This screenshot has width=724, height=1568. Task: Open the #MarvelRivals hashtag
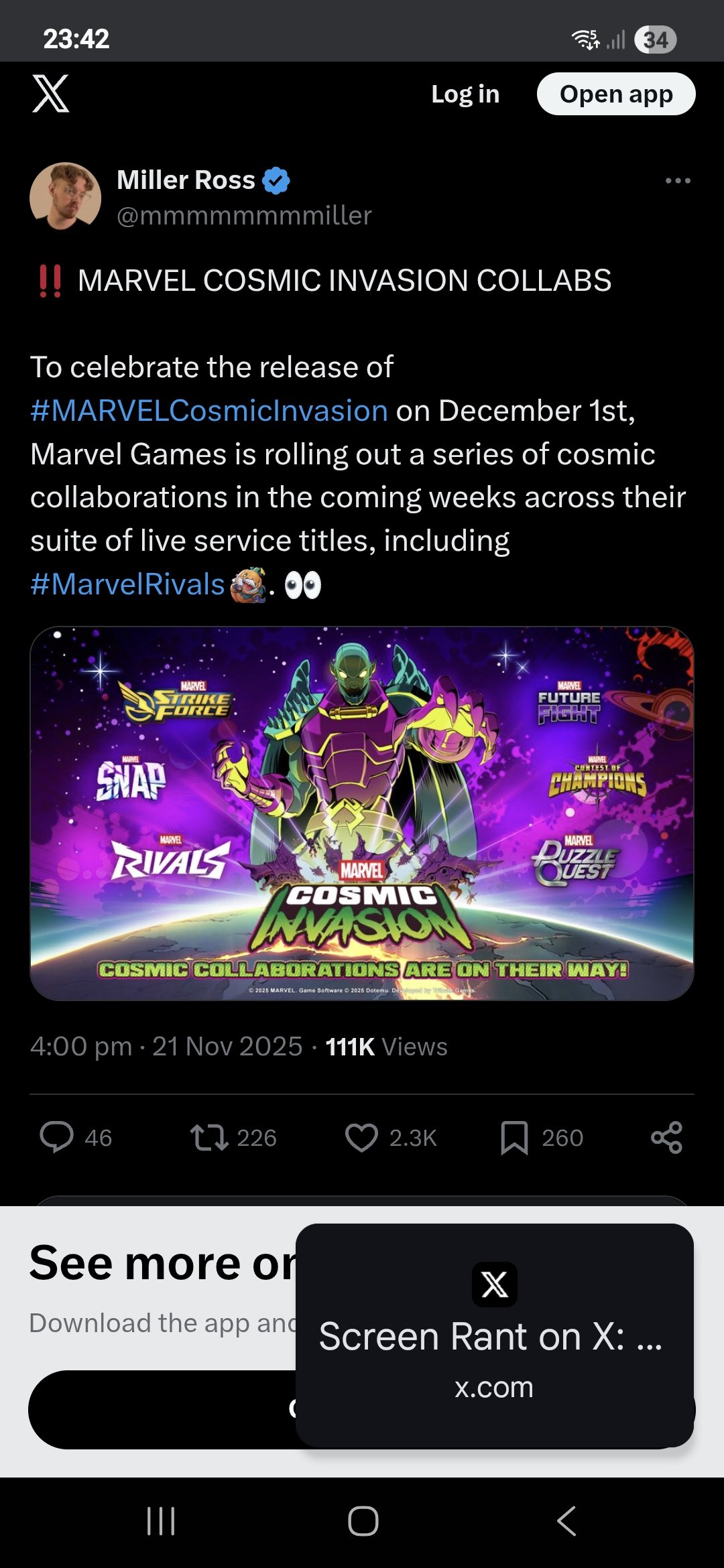[x=127, y=584]
